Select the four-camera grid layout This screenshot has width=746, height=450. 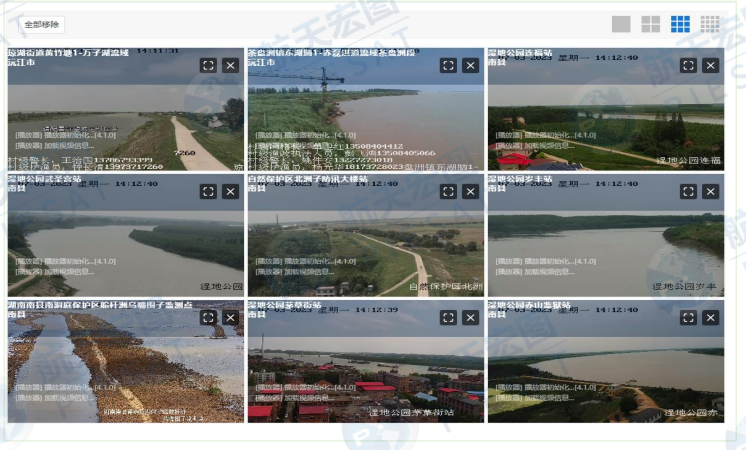pyautogui.click(x=650, y=24)
